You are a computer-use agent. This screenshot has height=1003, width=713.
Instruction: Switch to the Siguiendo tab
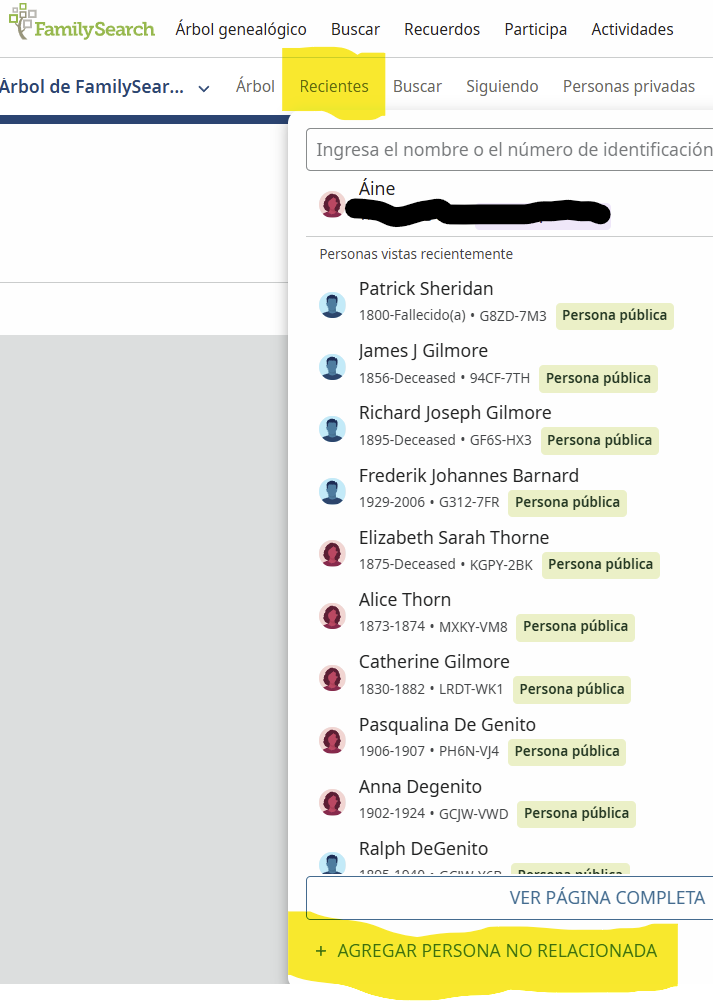pos(502,86)
